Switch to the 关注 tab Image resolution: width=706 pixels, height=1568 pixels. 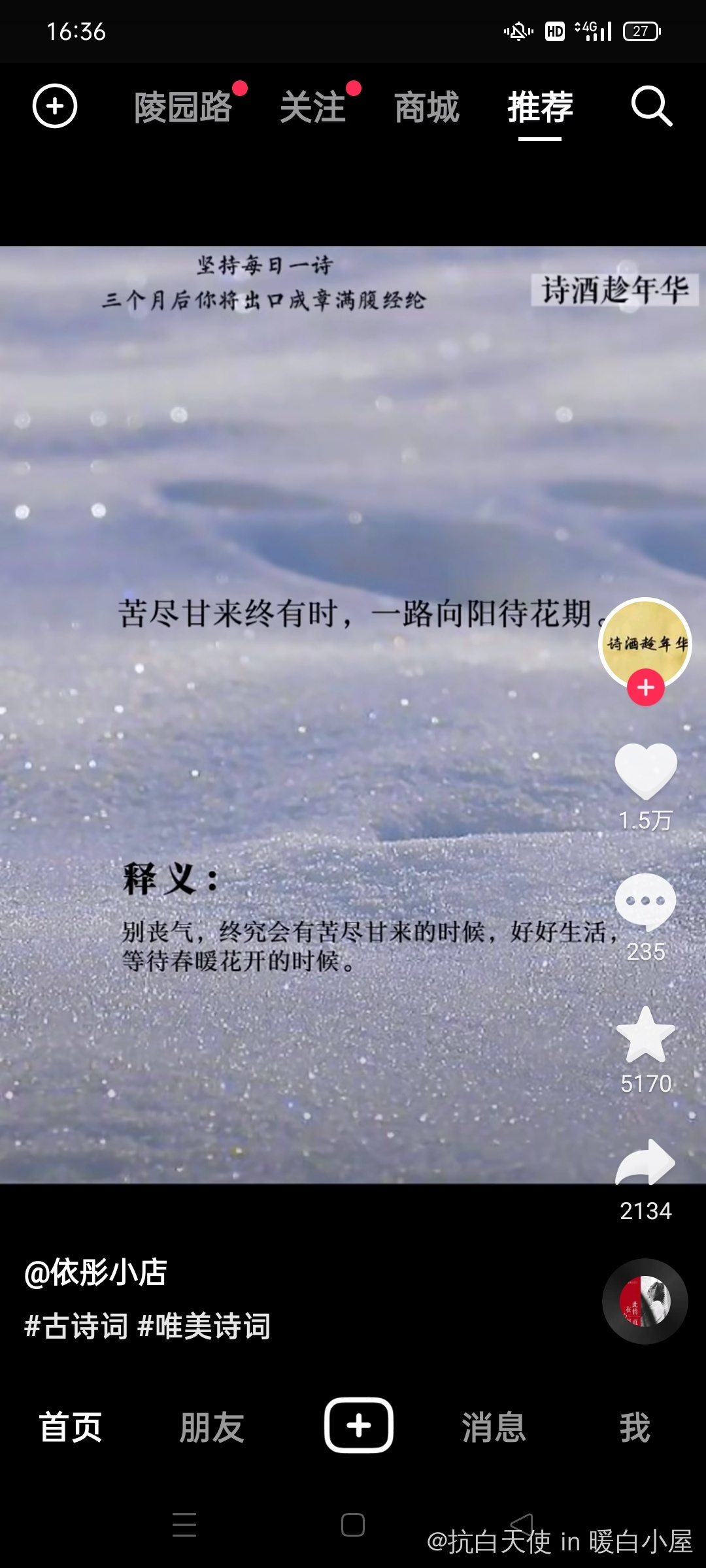click(313, 108)
